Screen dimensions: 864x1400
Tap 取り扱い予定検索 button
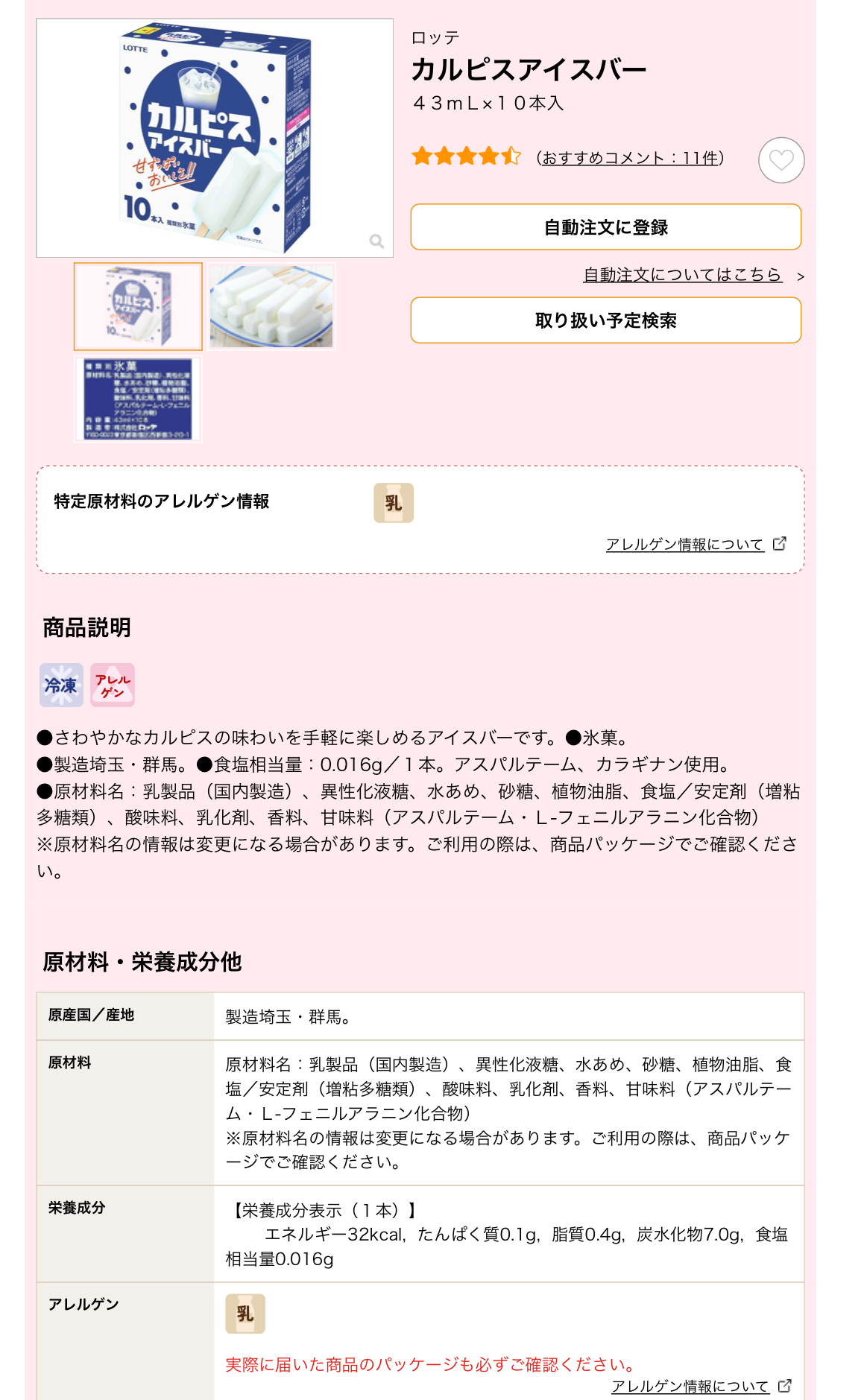tap(605, 320)
